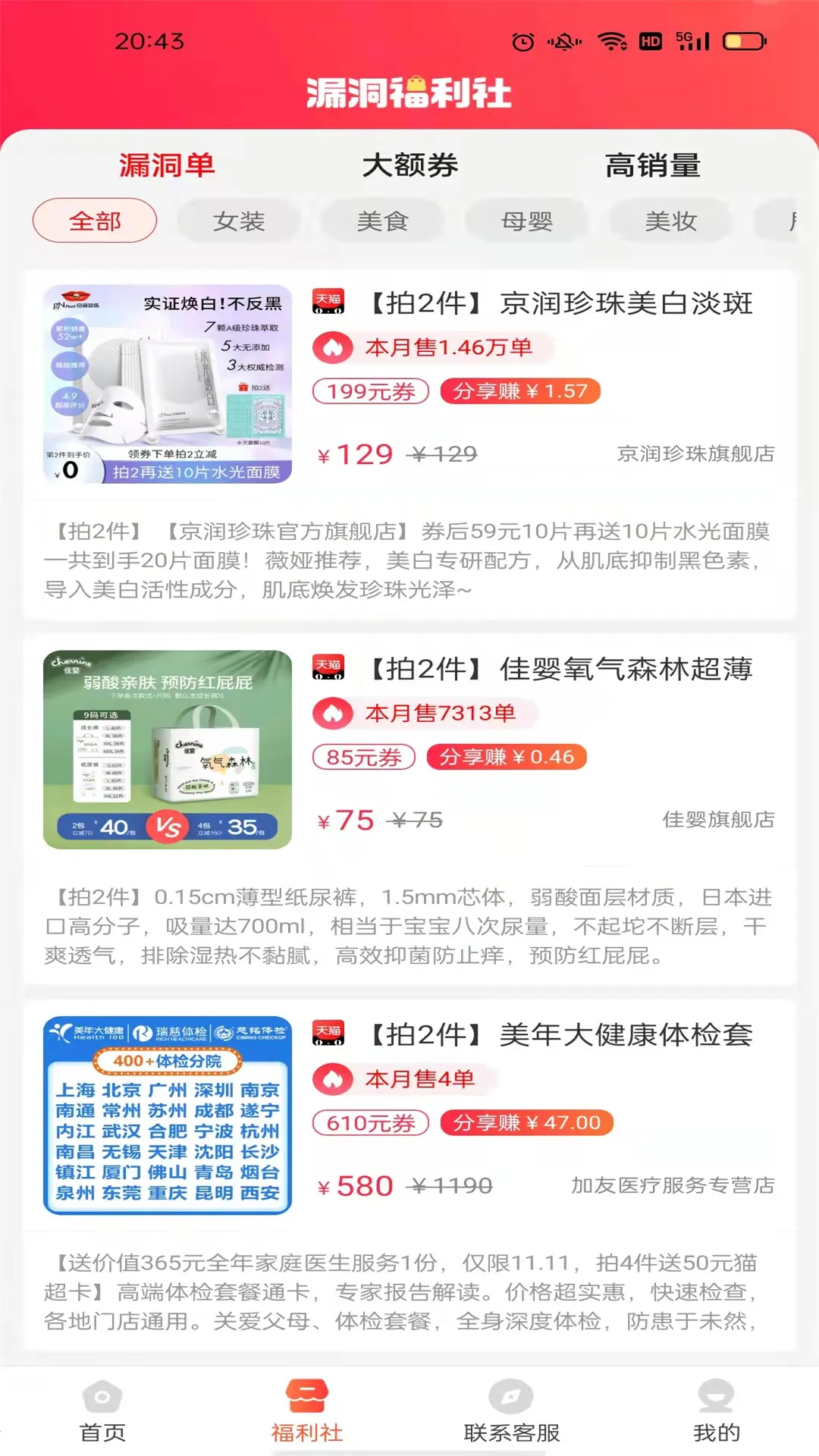Filter by the 美食 category
The width and height of the screenshot is (819, 1456).
(383, 221)
